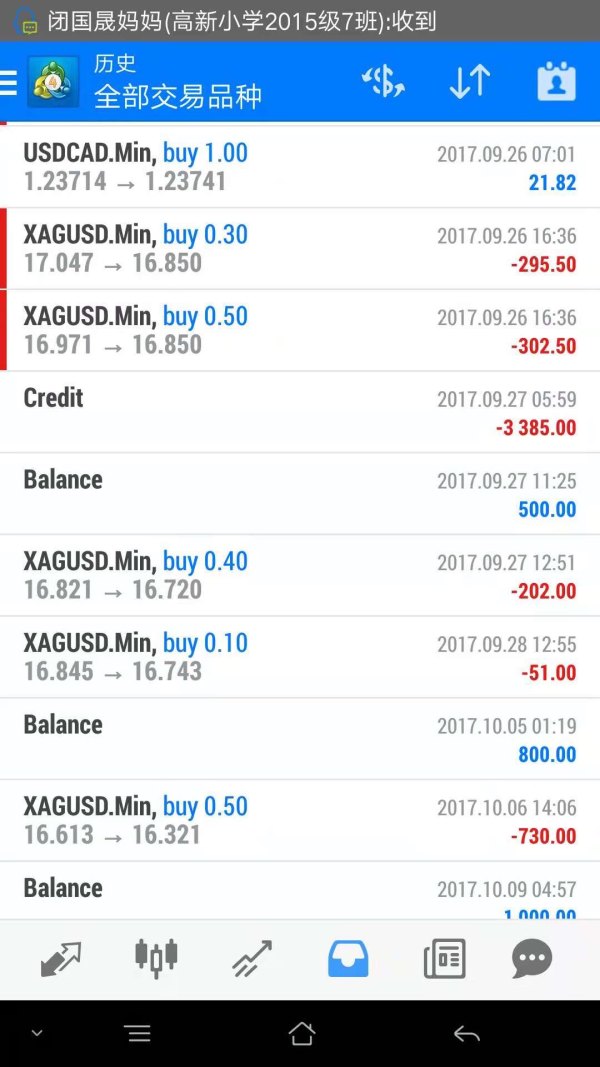This screenshot has height=1067, width=600.
Task: Go to the system home screen
Action: point(301,1034)
